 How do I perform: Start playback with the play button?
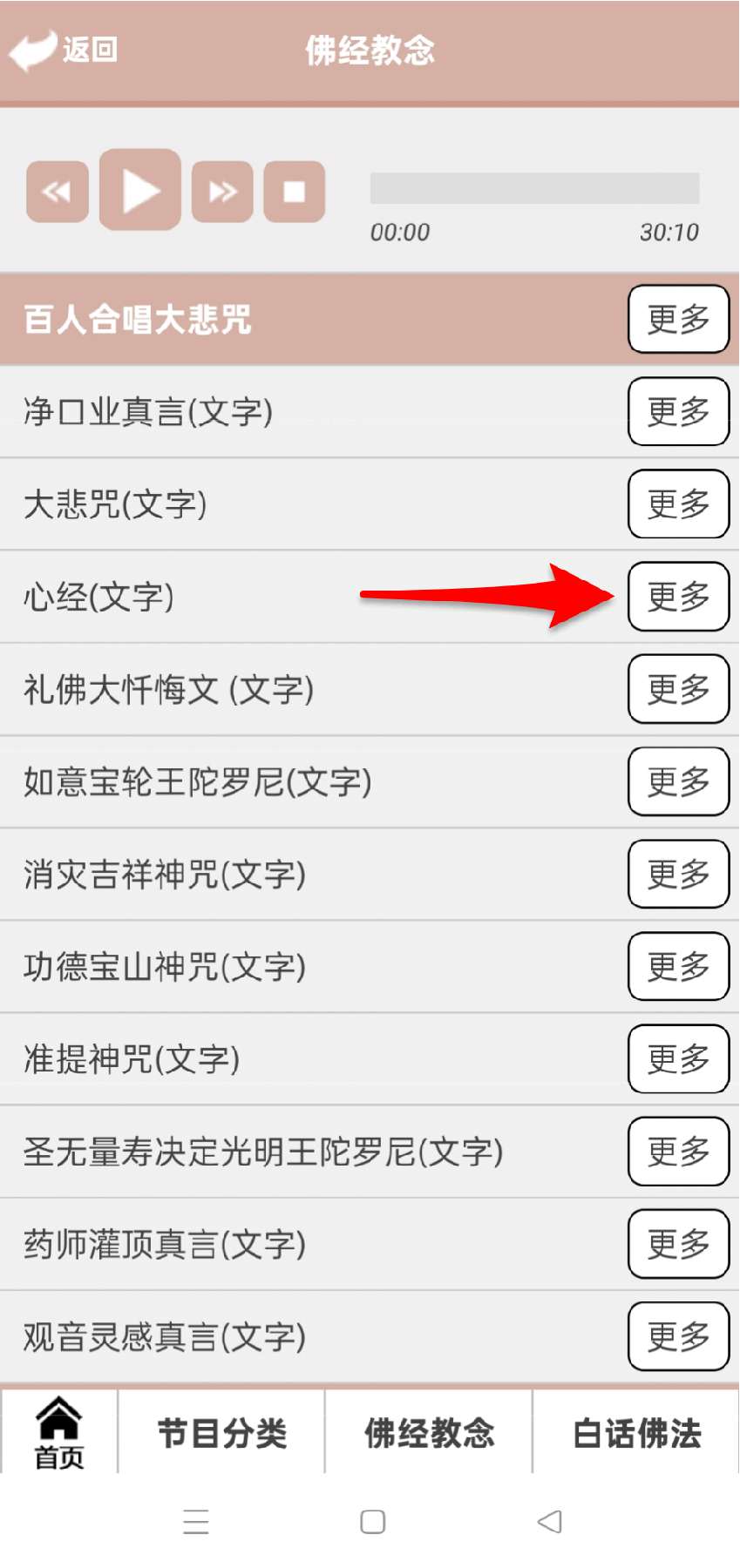140,190
